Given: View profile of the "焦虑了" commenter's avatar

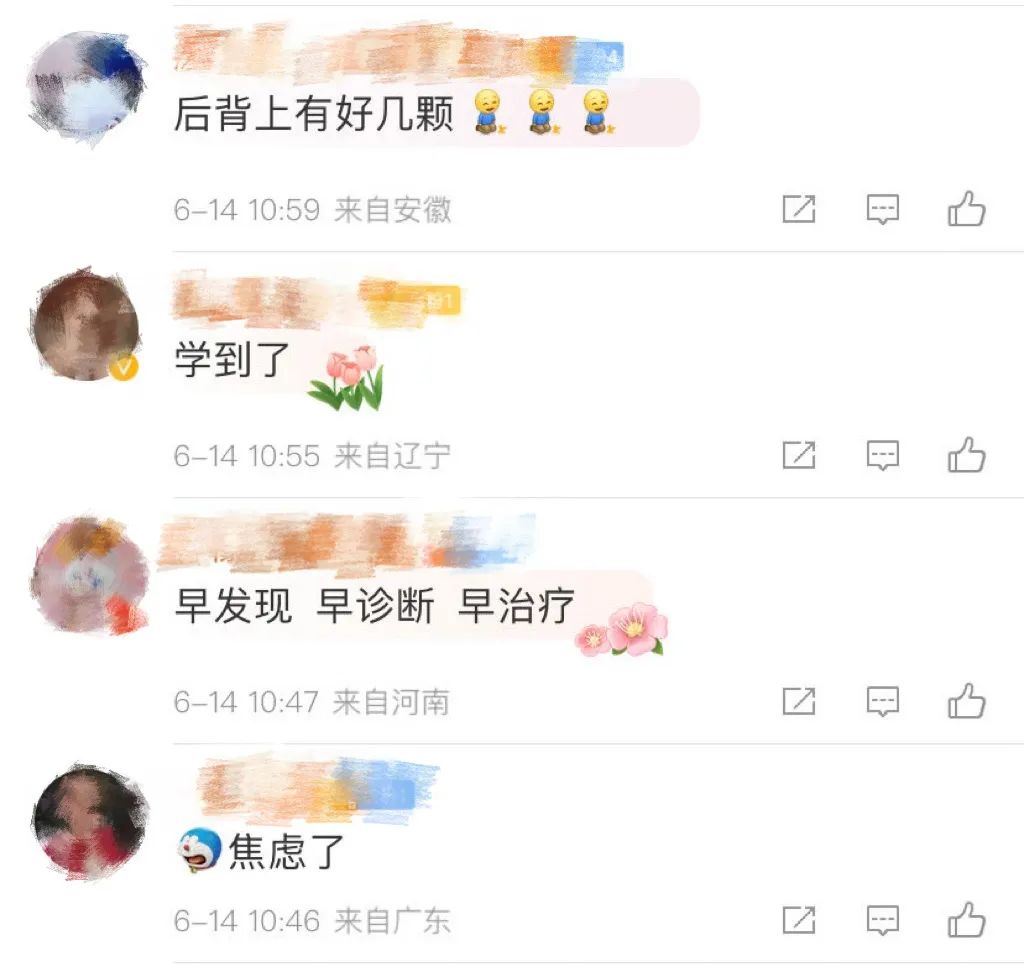Looking at the screenshot, I should 88,822.
